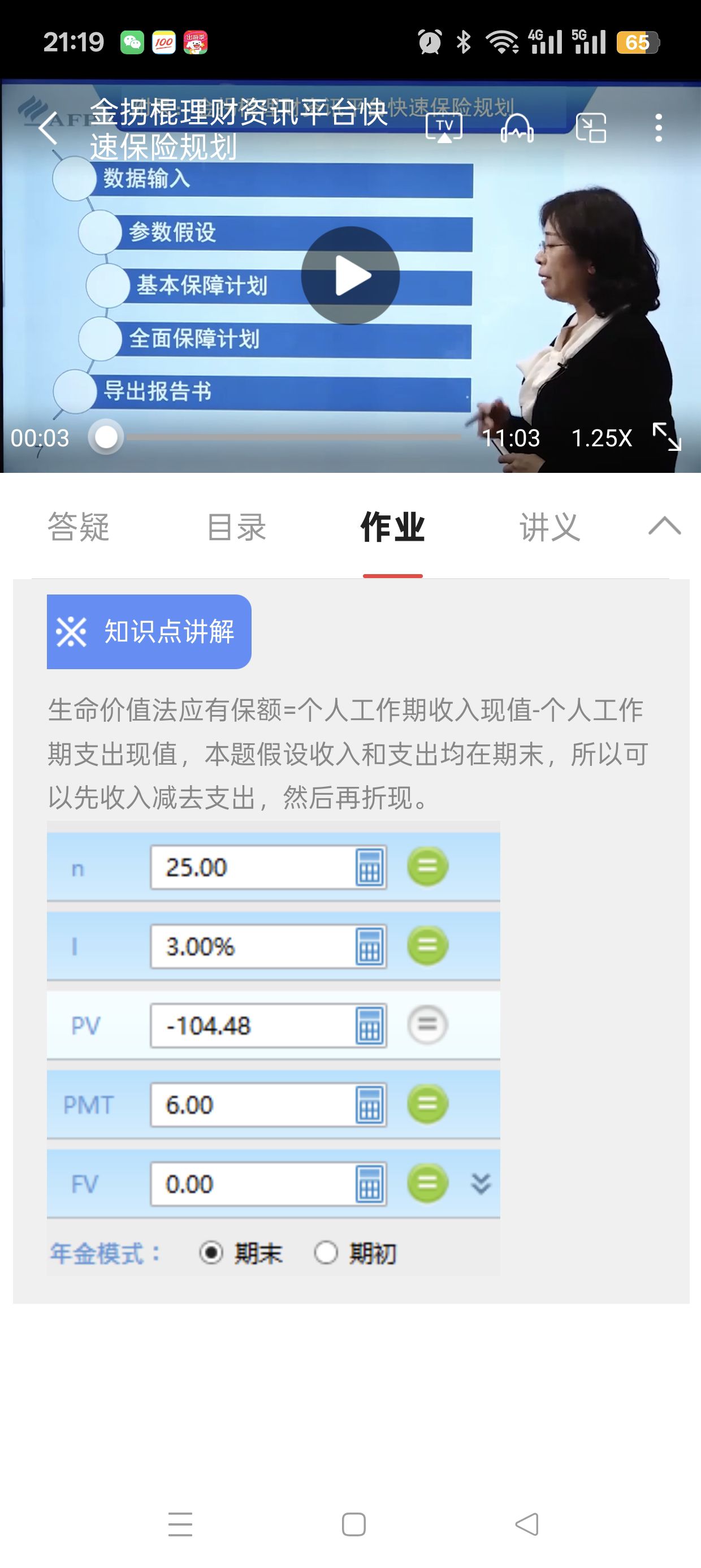The image size is (701, 1568).
Task: Open picture-in-picture mini window
Action: click(591, 128)
